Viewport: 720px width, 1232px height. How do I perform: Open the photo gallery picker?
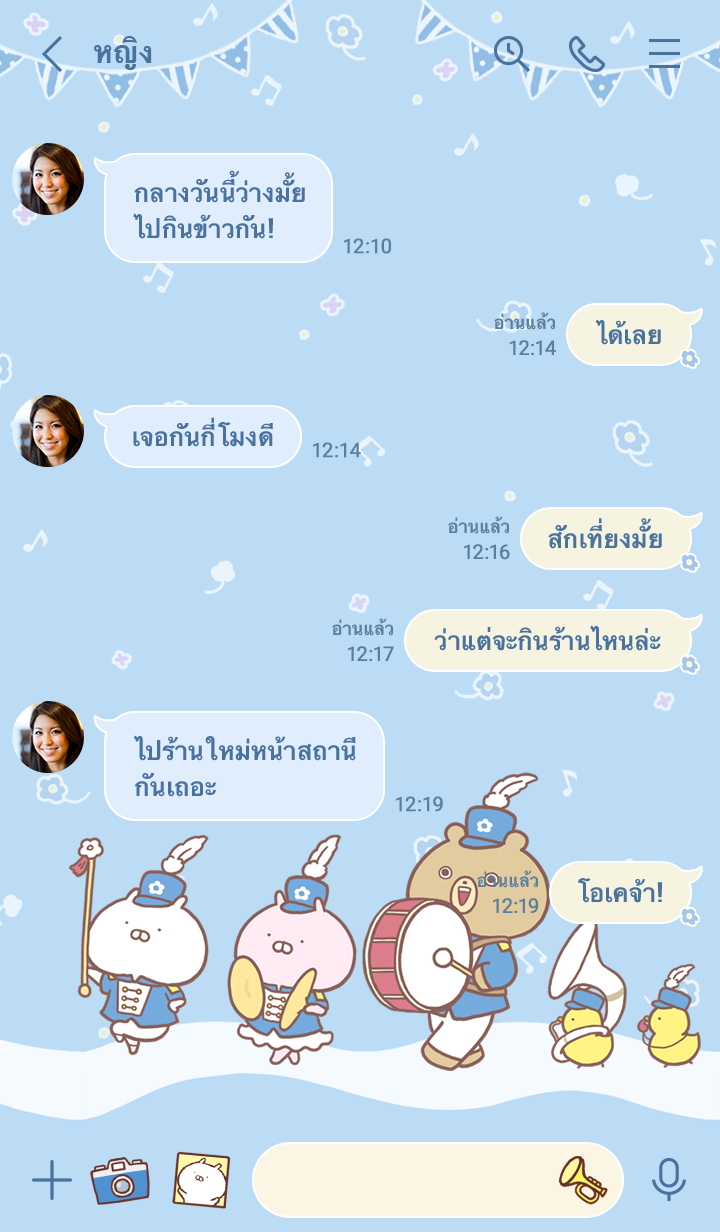click(x=201, y=1181)
